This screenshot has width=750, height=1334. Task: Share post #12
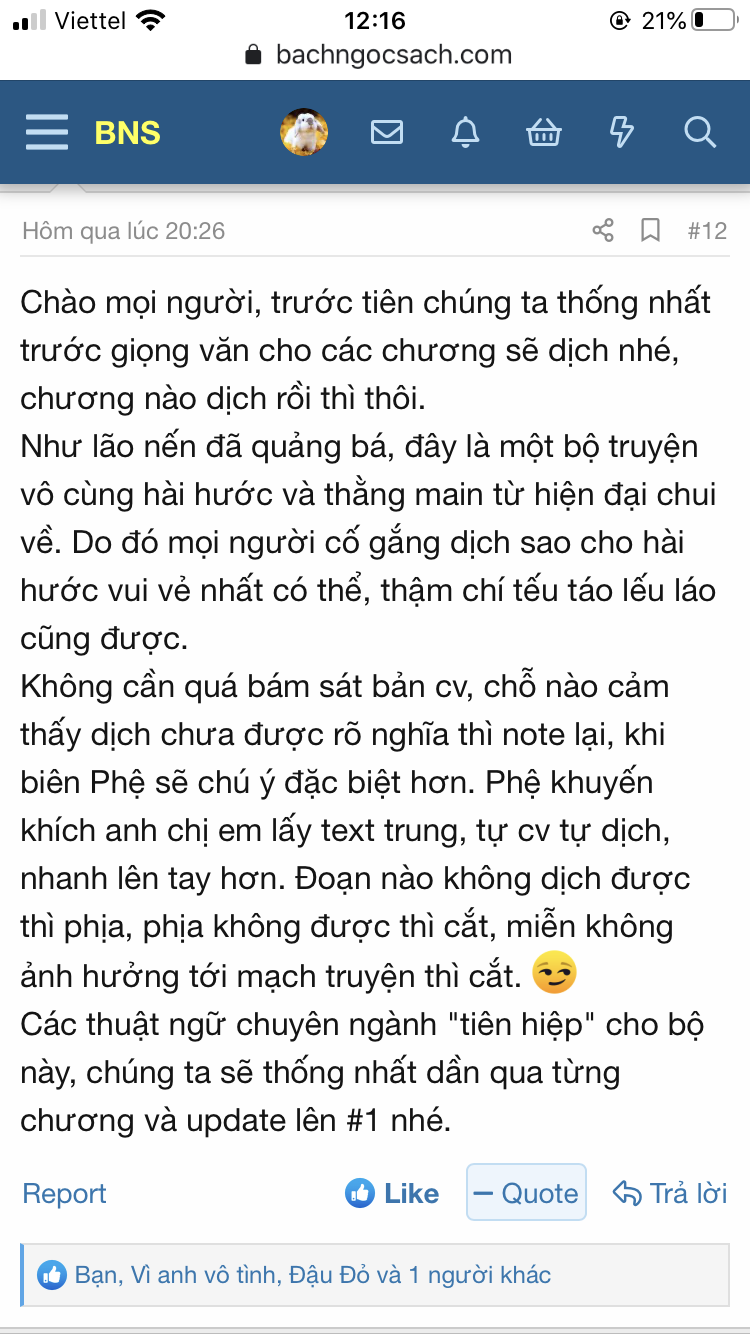pyautogui.click(x=603, y=231)
